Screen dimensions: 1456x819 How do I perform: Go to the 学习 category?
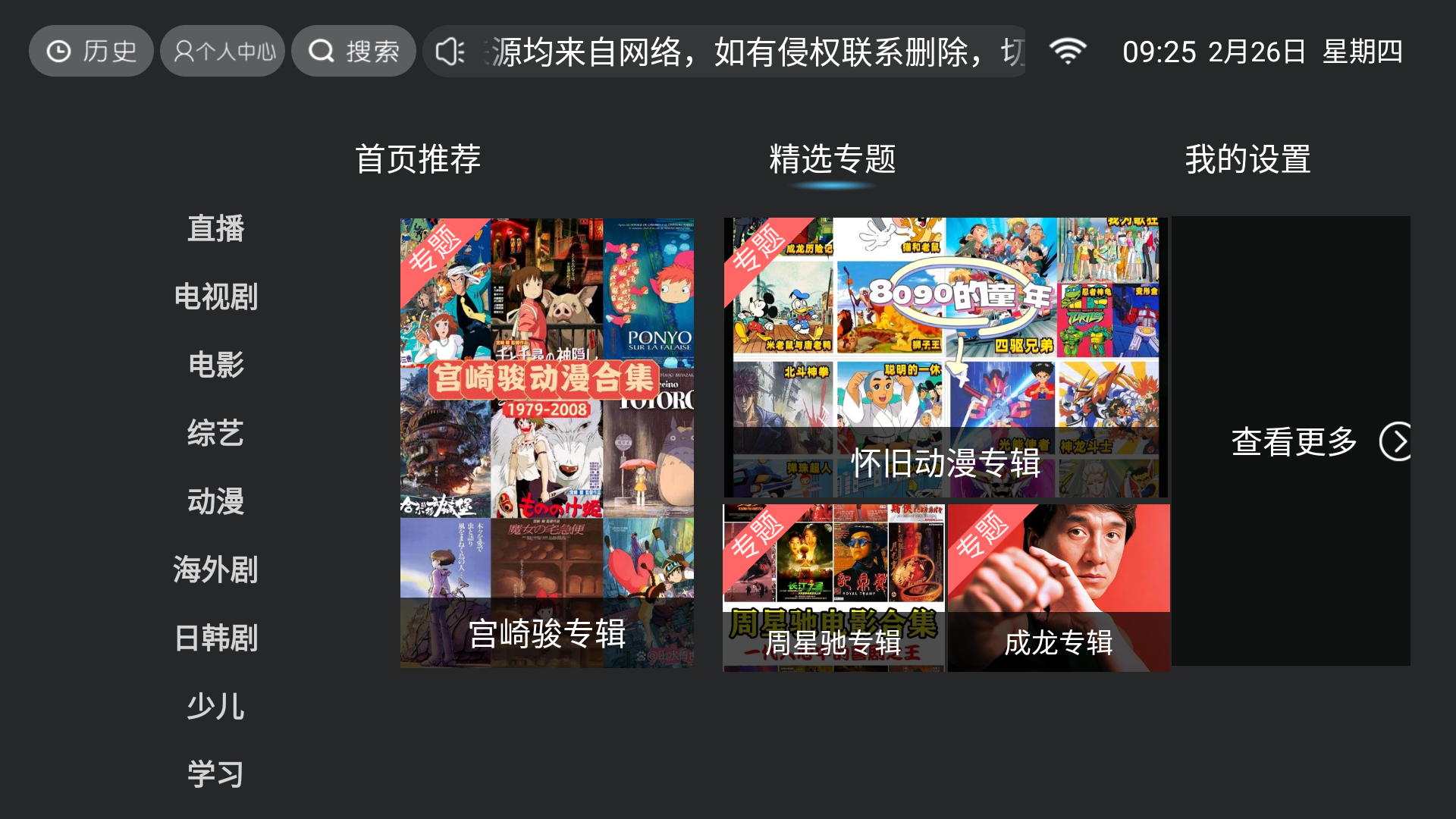[216, 774]
